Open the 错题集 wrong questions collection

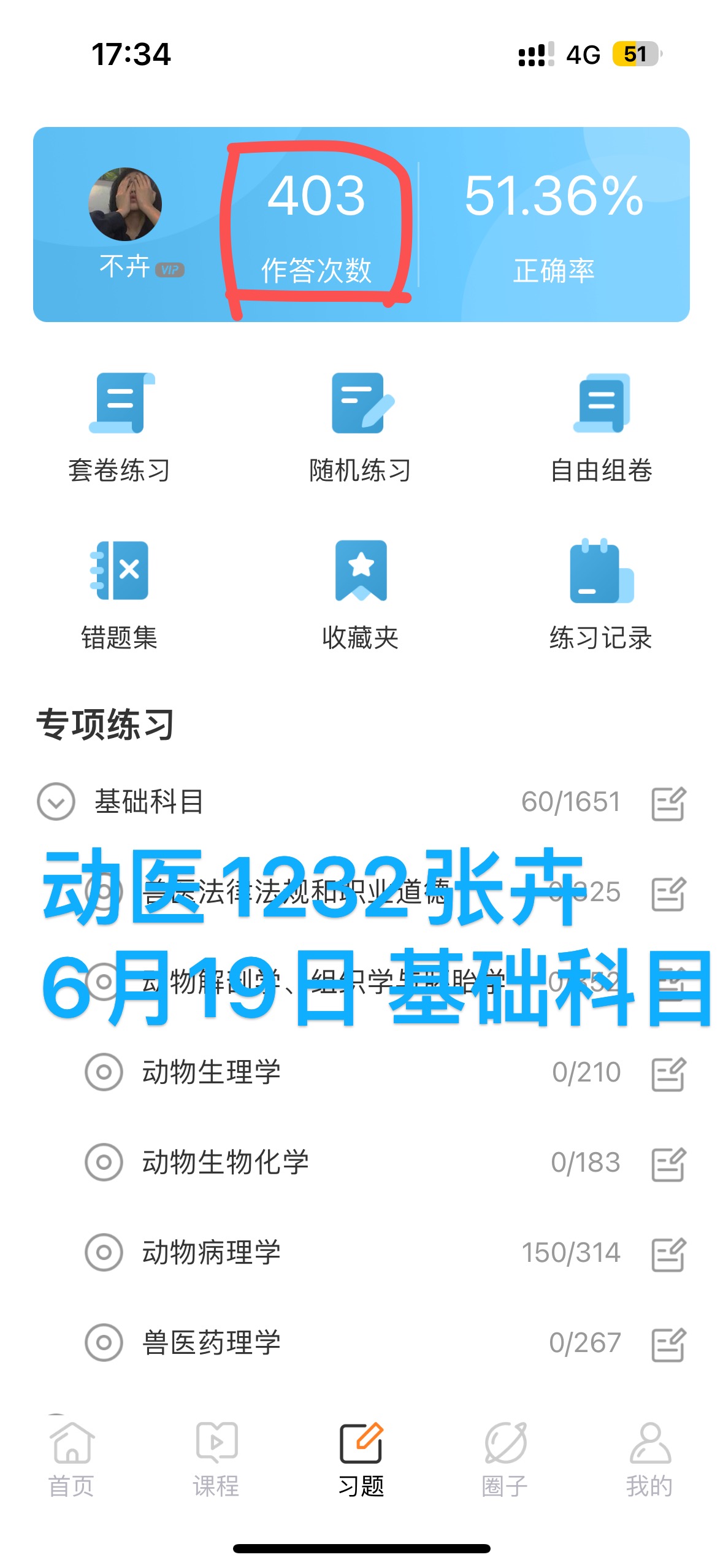[x=120, y=594]
